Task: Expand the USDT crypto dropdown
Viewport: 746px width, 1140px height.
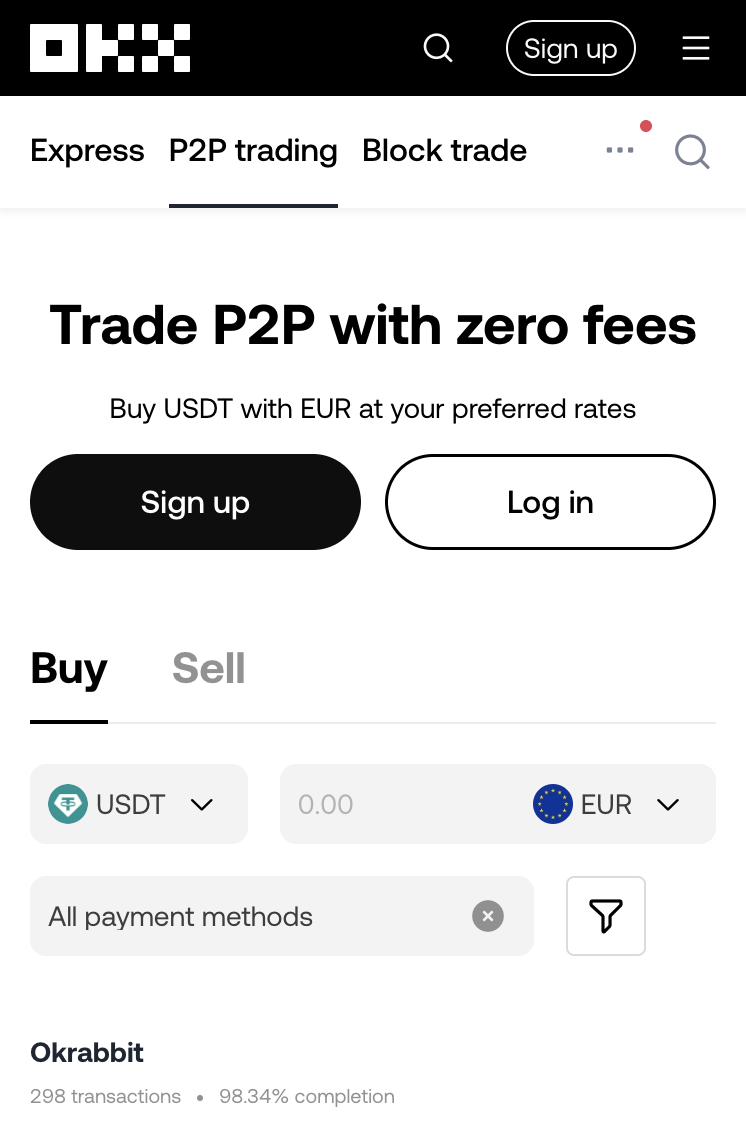Action: pos(138,804)
